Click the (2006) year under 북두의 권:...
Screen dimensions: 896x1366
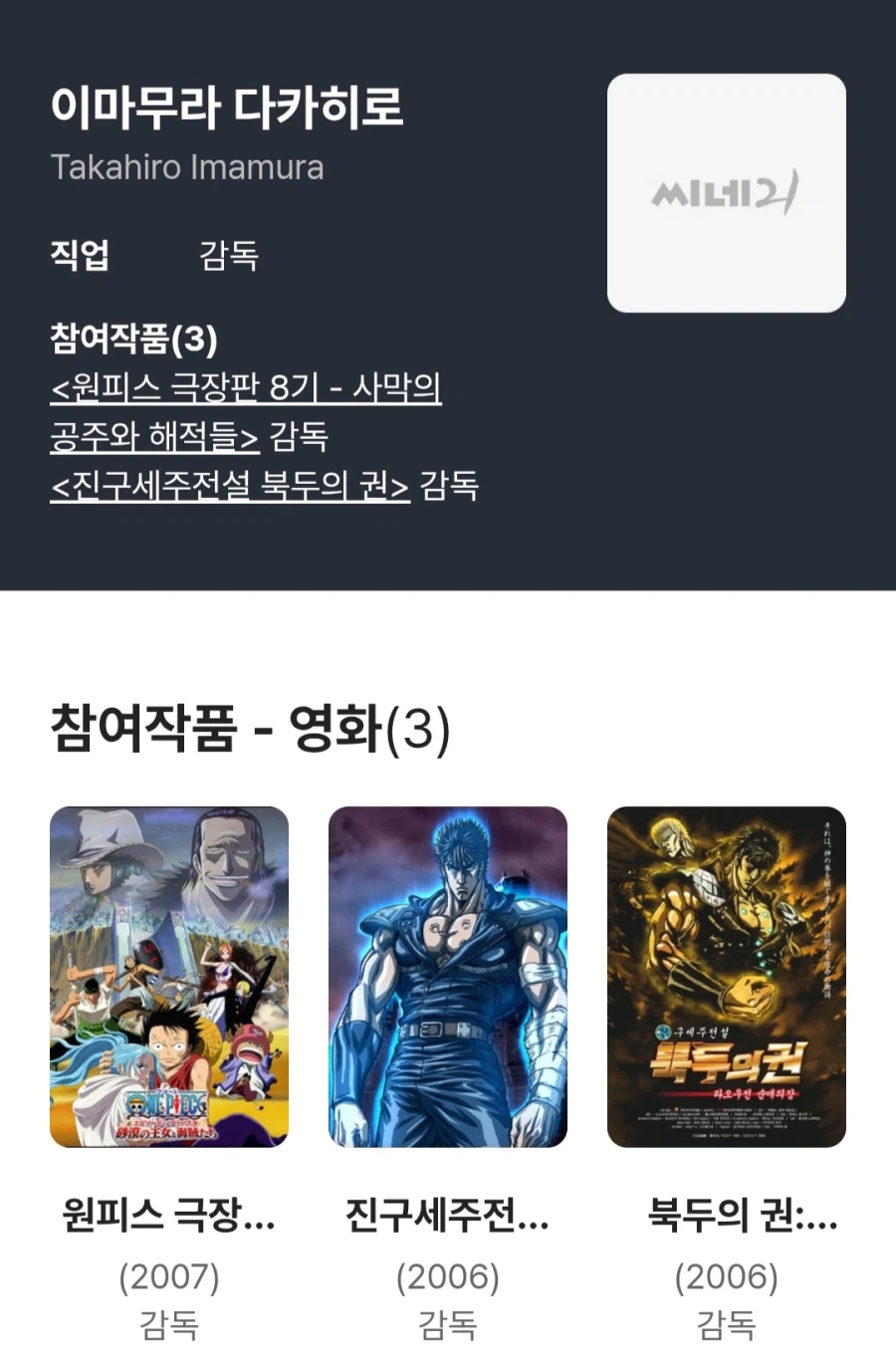(725, 1276)
